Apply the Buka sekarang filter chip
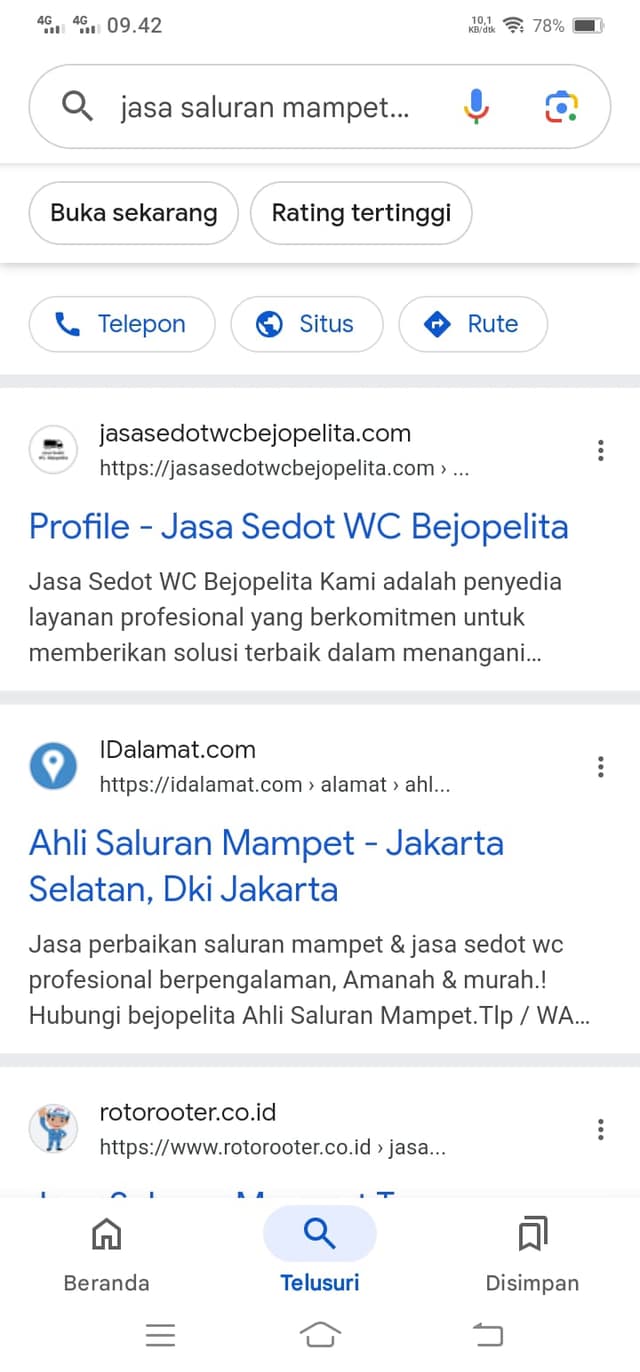The width and height of the screenshot is (640, 1372). [x=134, y=213]
